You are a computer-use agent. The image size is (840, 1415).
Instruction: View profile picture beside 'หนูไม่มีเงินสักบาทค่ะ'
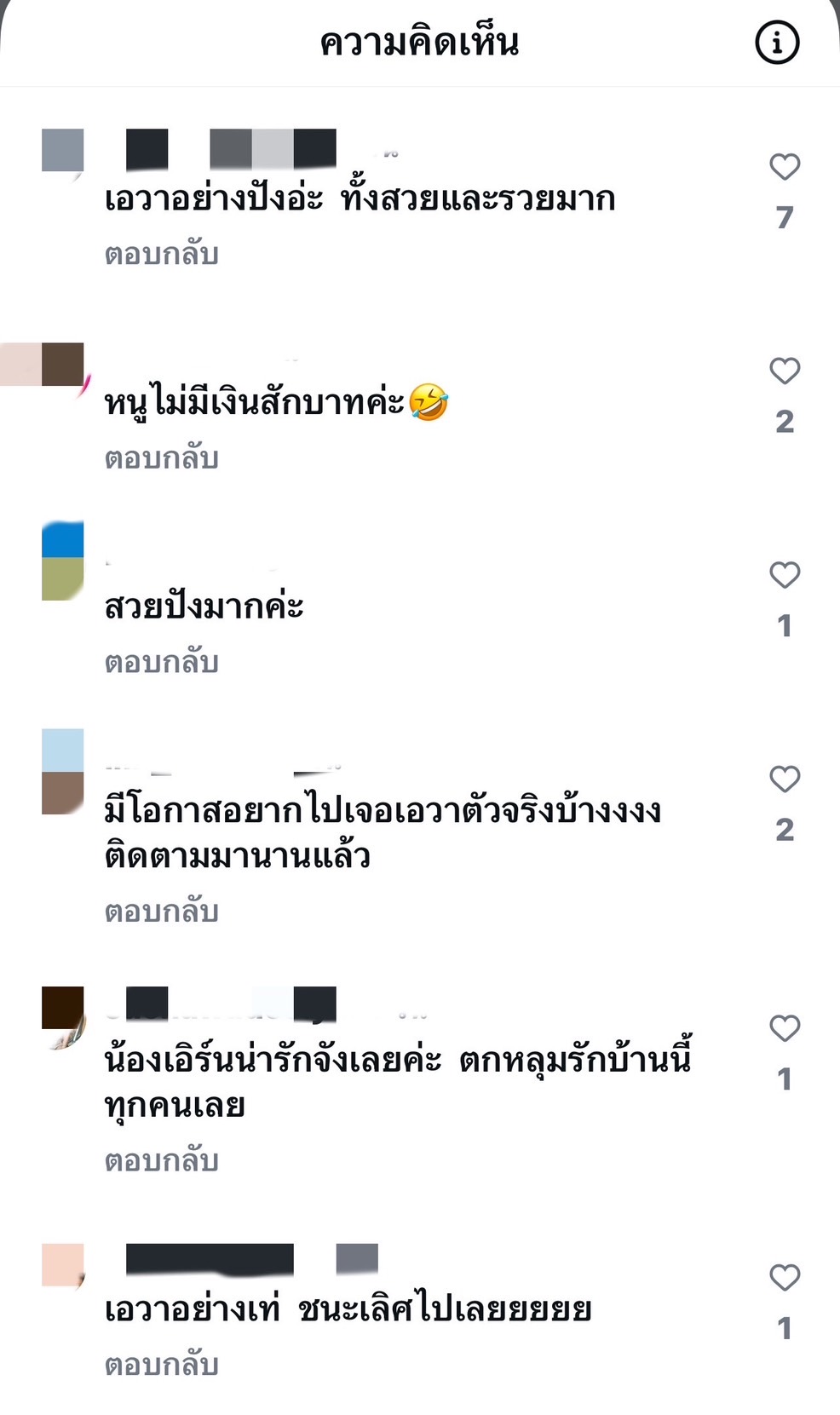[63, 365]
